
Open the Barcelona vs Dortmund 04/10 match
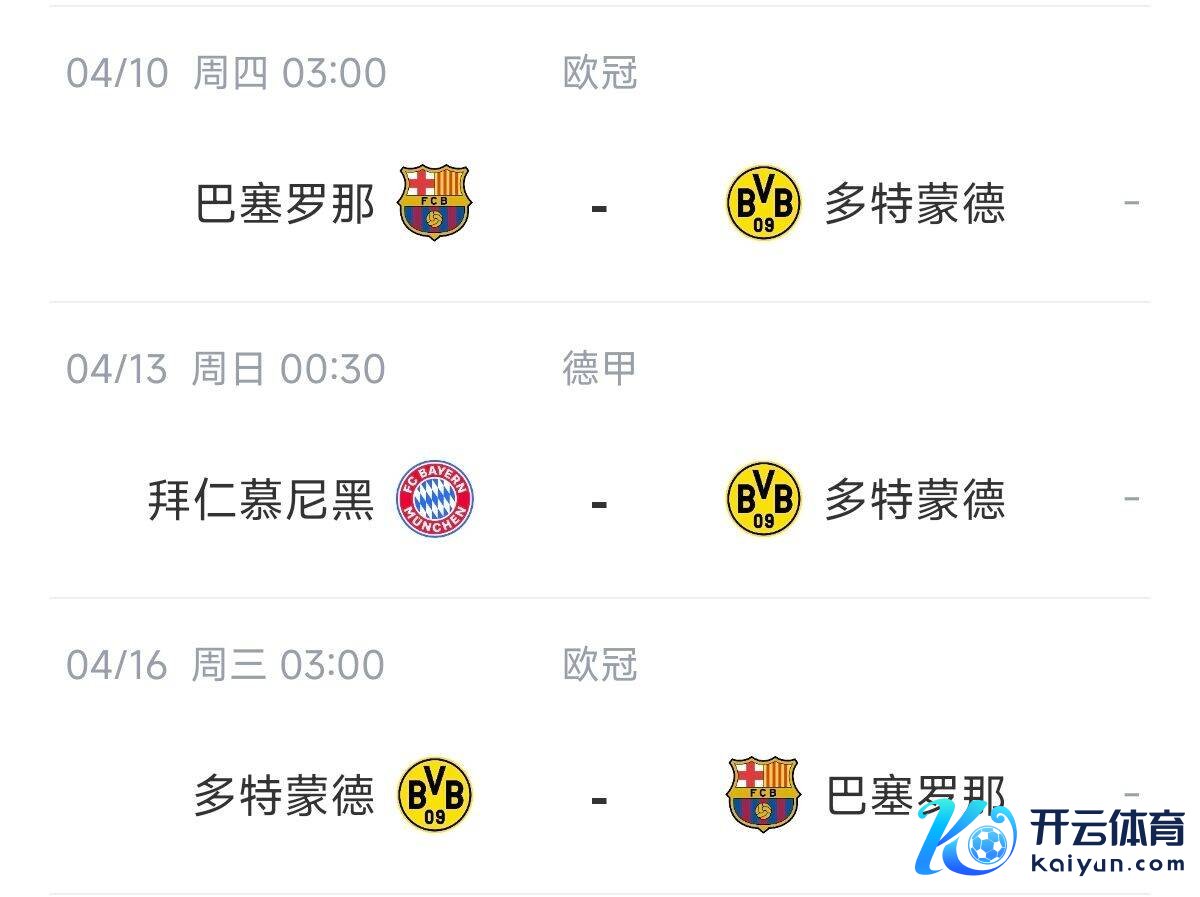tap(599, 205)
